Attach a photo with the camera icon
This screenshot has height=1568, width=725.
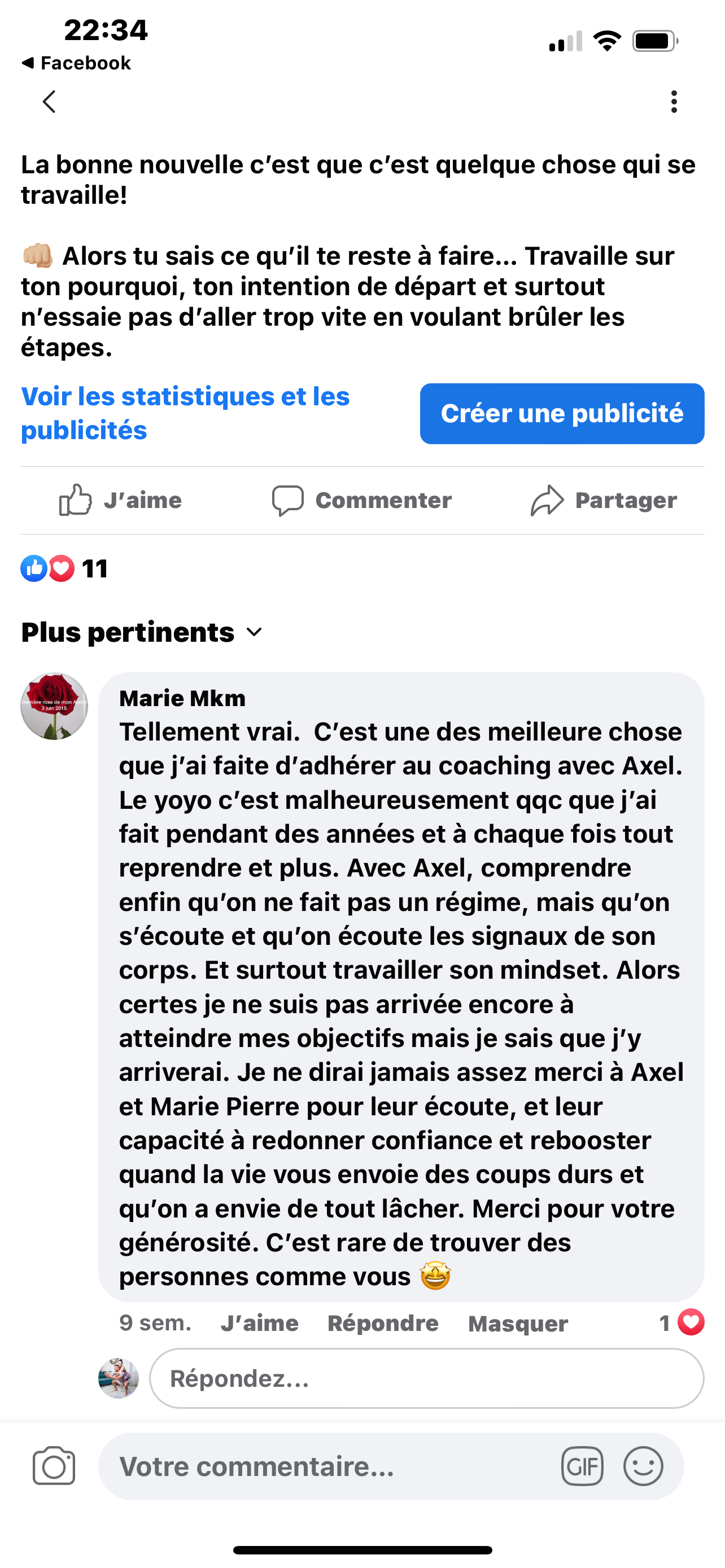54,1466
